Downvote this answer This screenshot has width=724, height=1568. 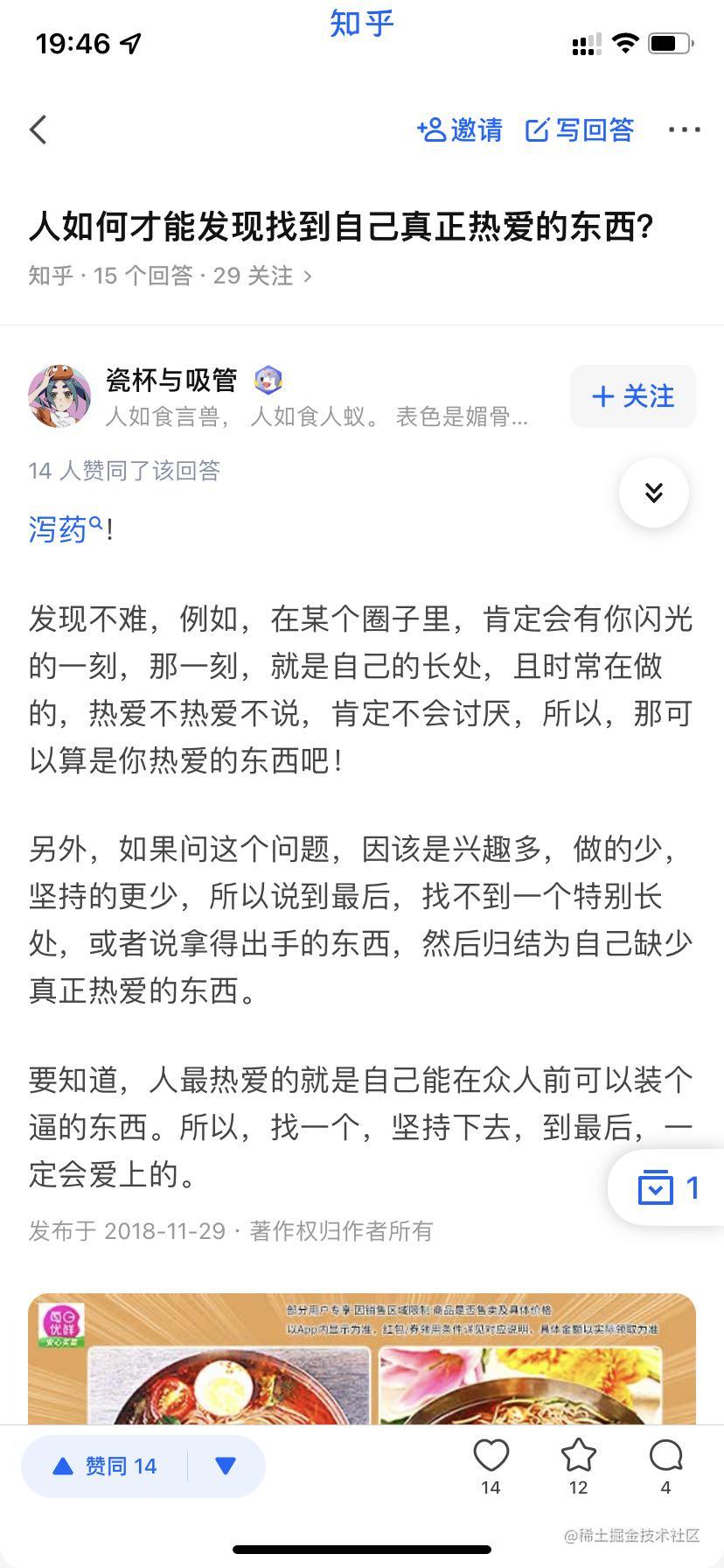pyautogui.click(x=226, y=1466)
